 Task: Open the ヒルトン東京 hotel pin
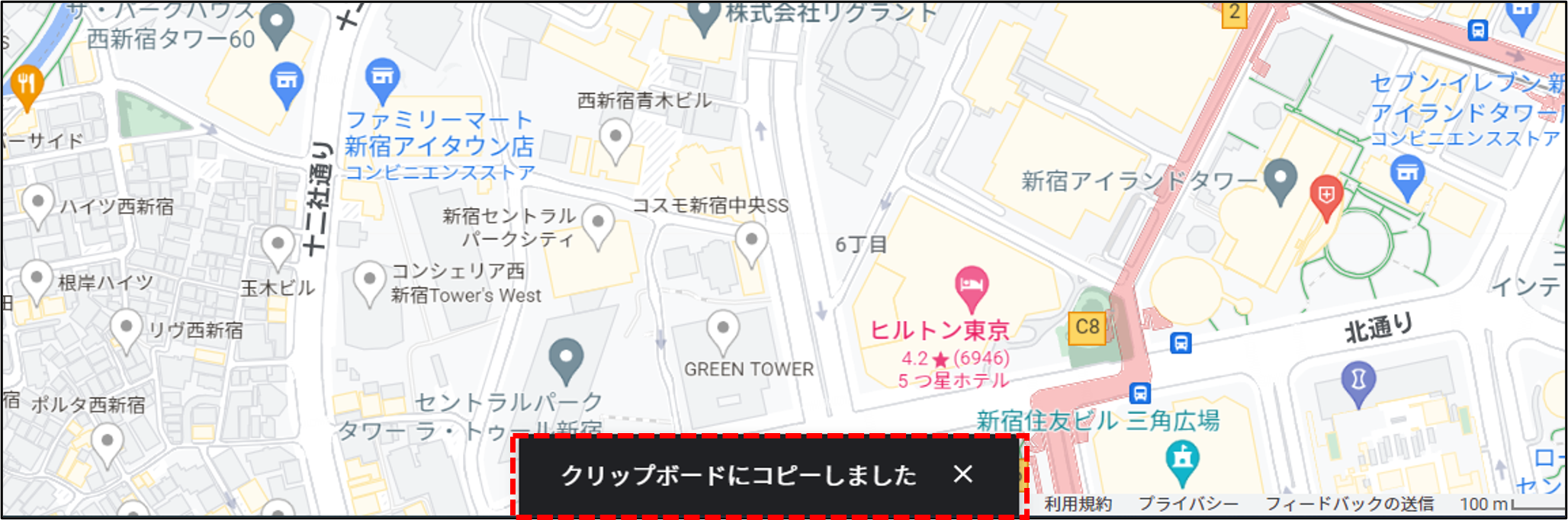972,285
